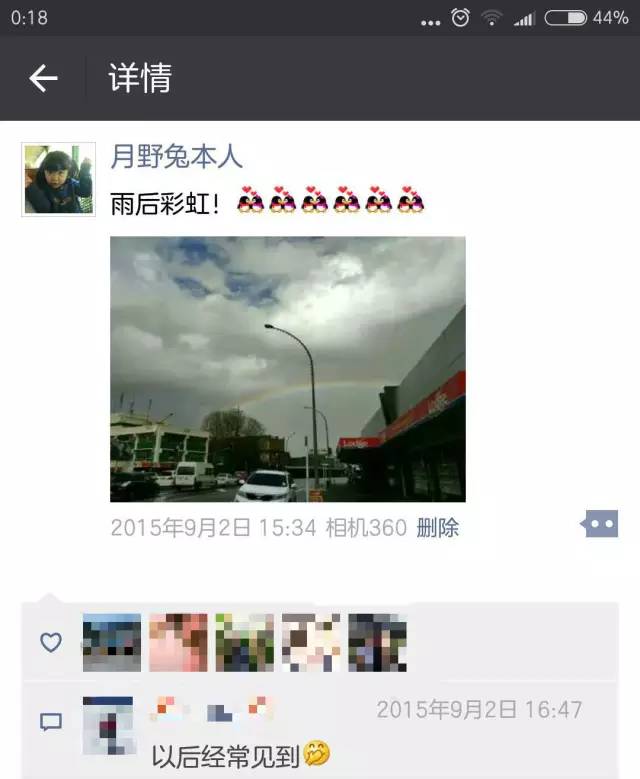Open the username 月野兔本人
This screenshot has height=779, width=640.
[176, 156]
